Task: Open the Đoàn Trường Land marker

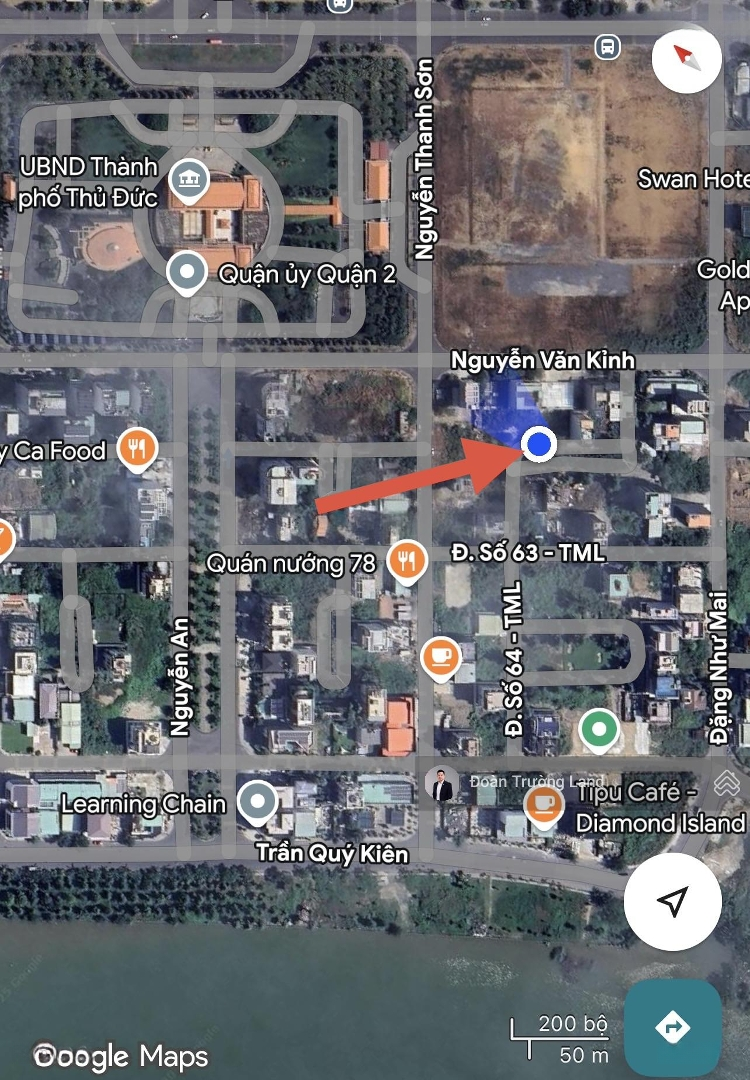Action: (441, 783)
